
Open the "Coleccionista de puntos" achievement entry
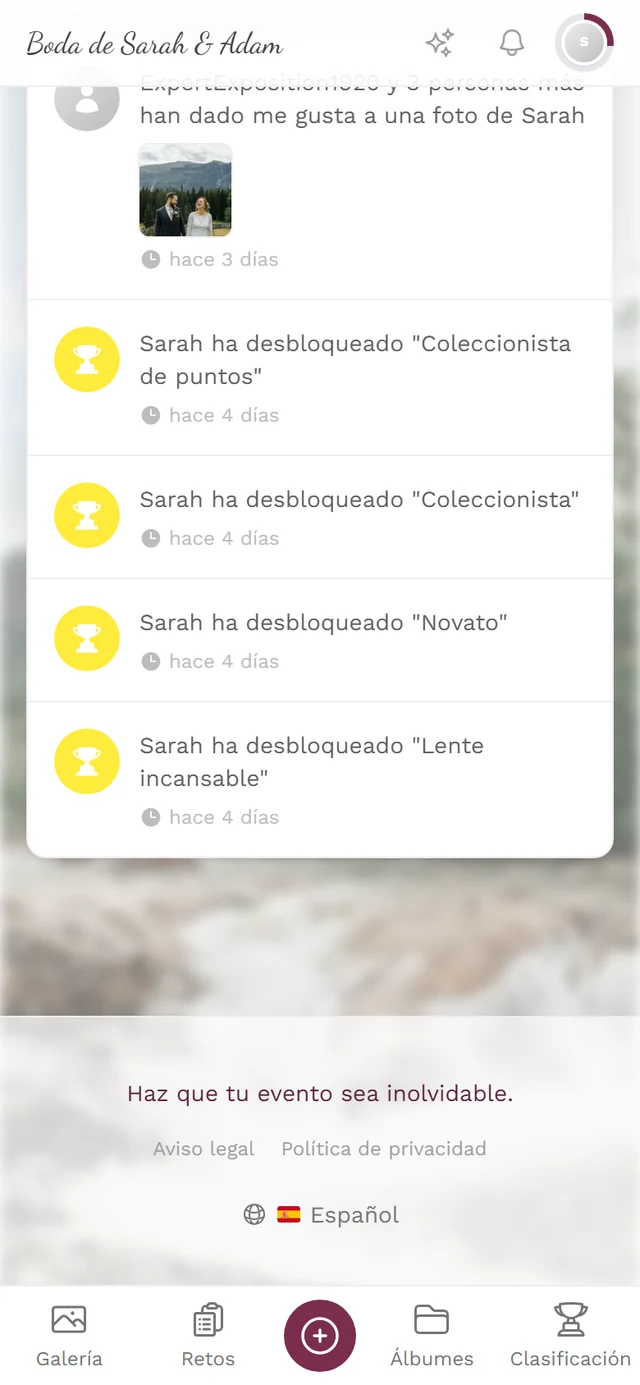click(x=320, y=378)
